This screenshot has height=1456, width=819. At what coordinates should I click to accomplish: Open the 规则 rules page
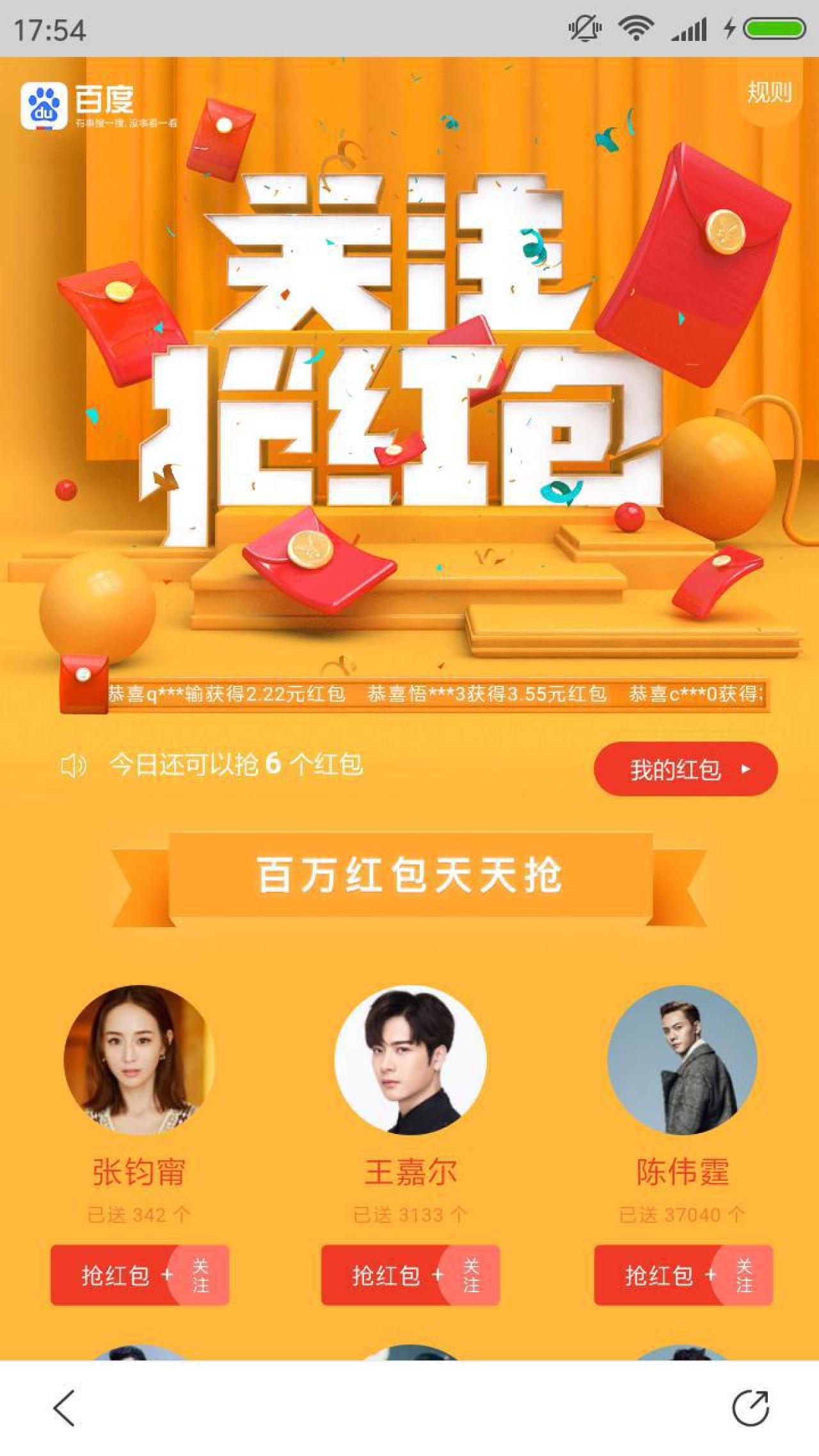click(x=769, y=93)
